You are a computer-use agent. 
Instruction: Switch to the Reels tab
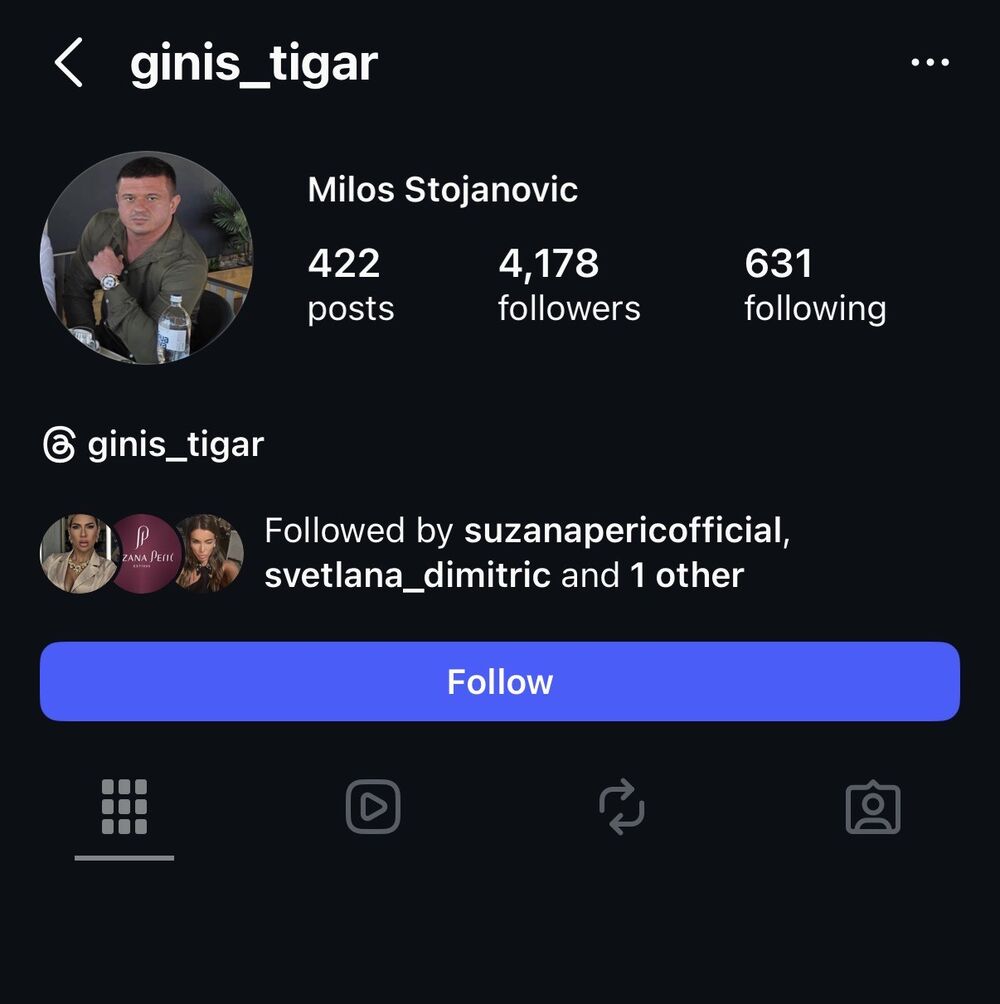pos(373,807)
